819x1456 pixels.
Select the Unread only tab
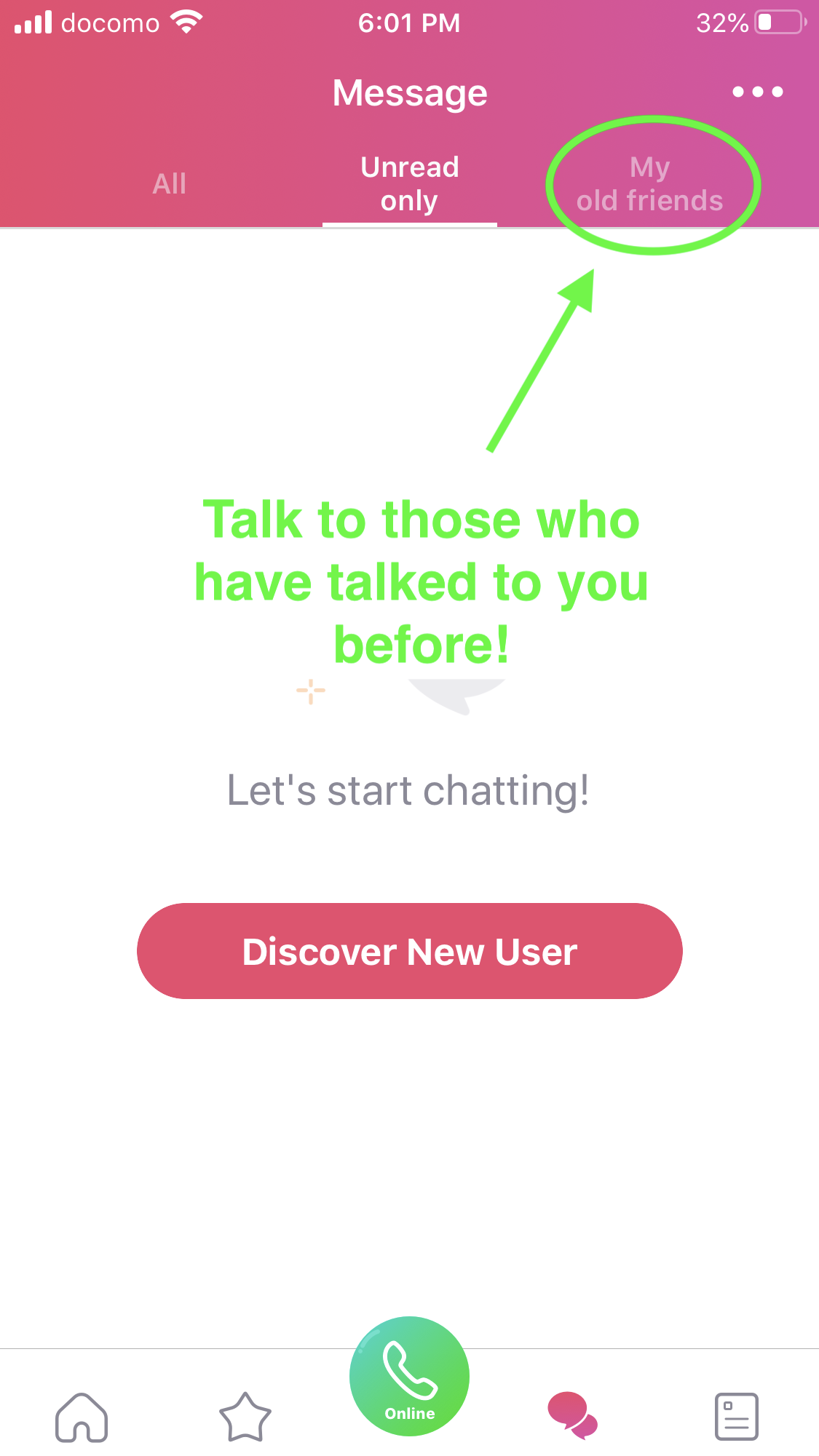pos(410,184)
